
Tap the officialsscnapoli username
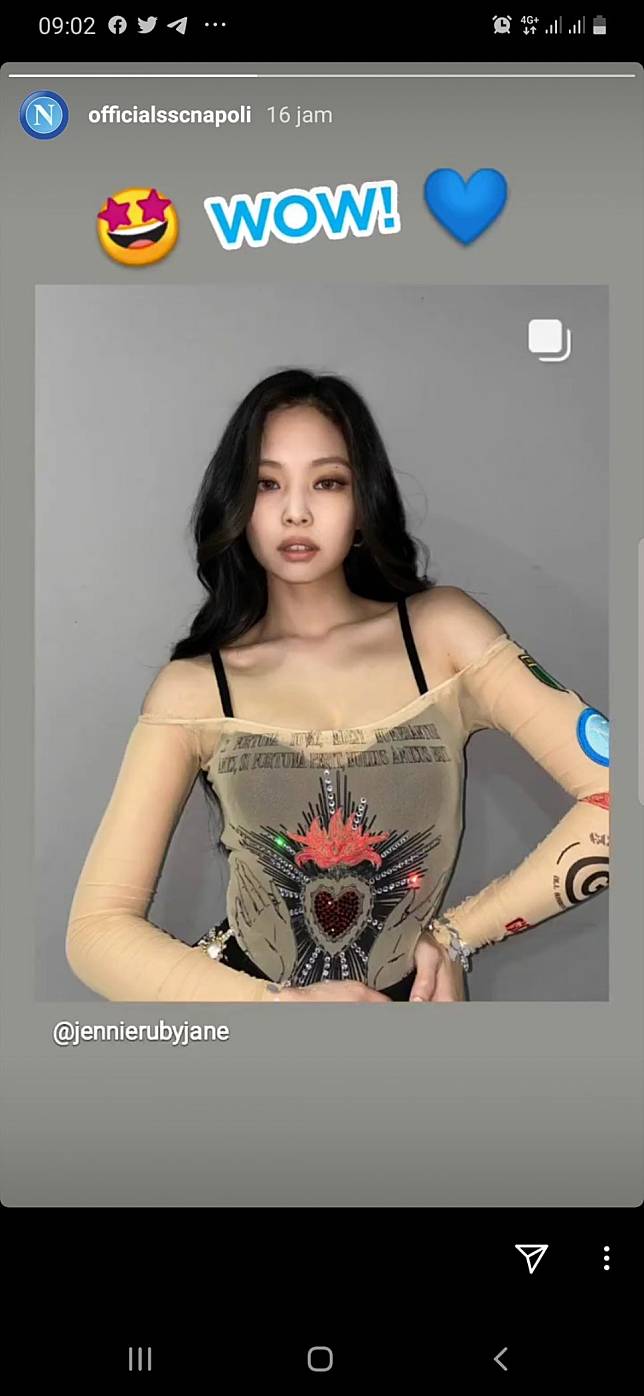169,115
